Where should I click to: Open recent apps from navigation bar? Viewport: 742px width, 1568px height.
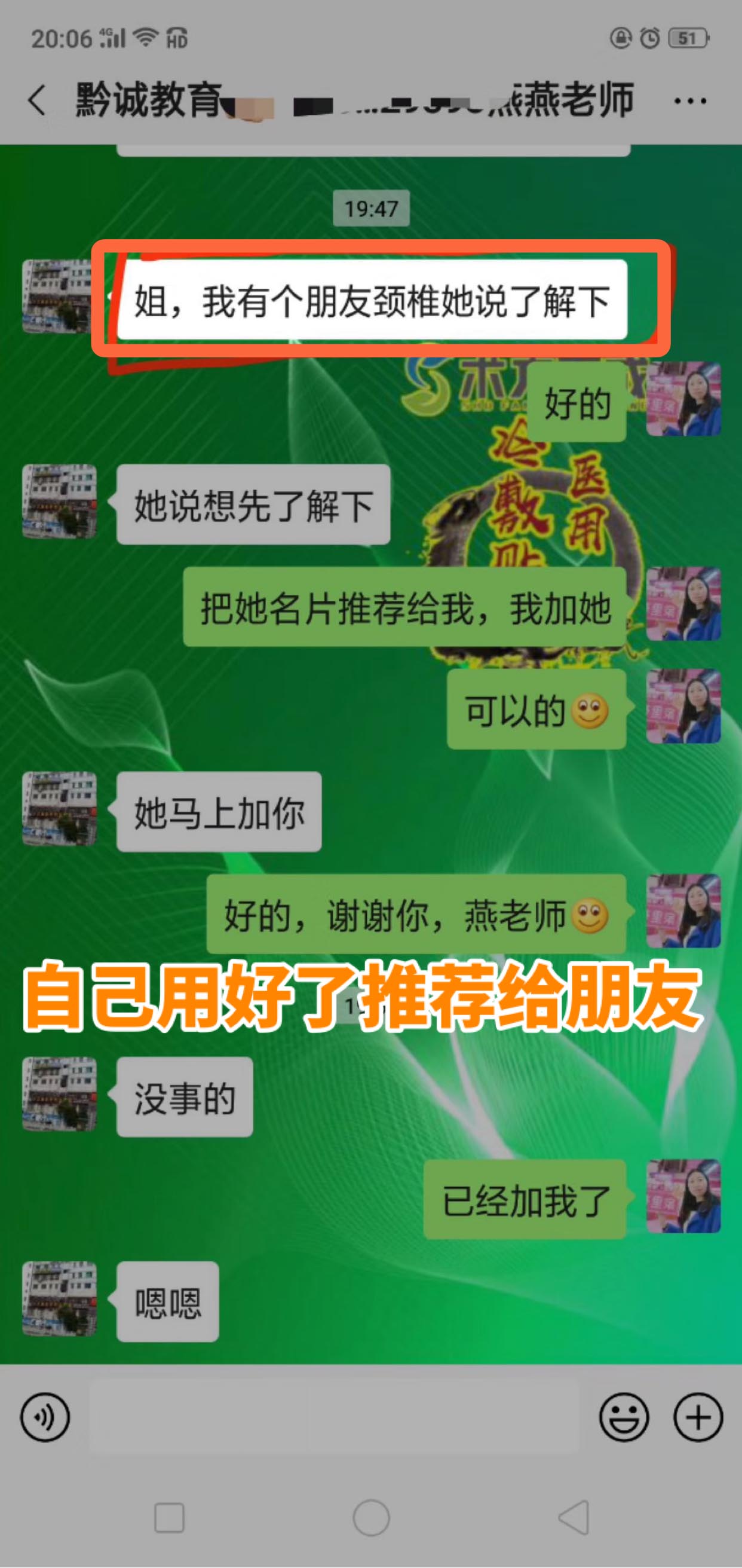click(169, 1518)
